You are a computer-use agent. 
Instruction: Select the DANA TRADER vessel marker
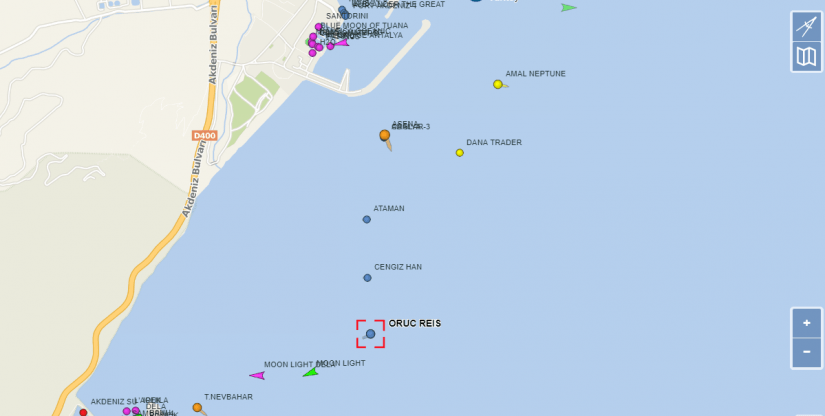click(x=460, y=153)
